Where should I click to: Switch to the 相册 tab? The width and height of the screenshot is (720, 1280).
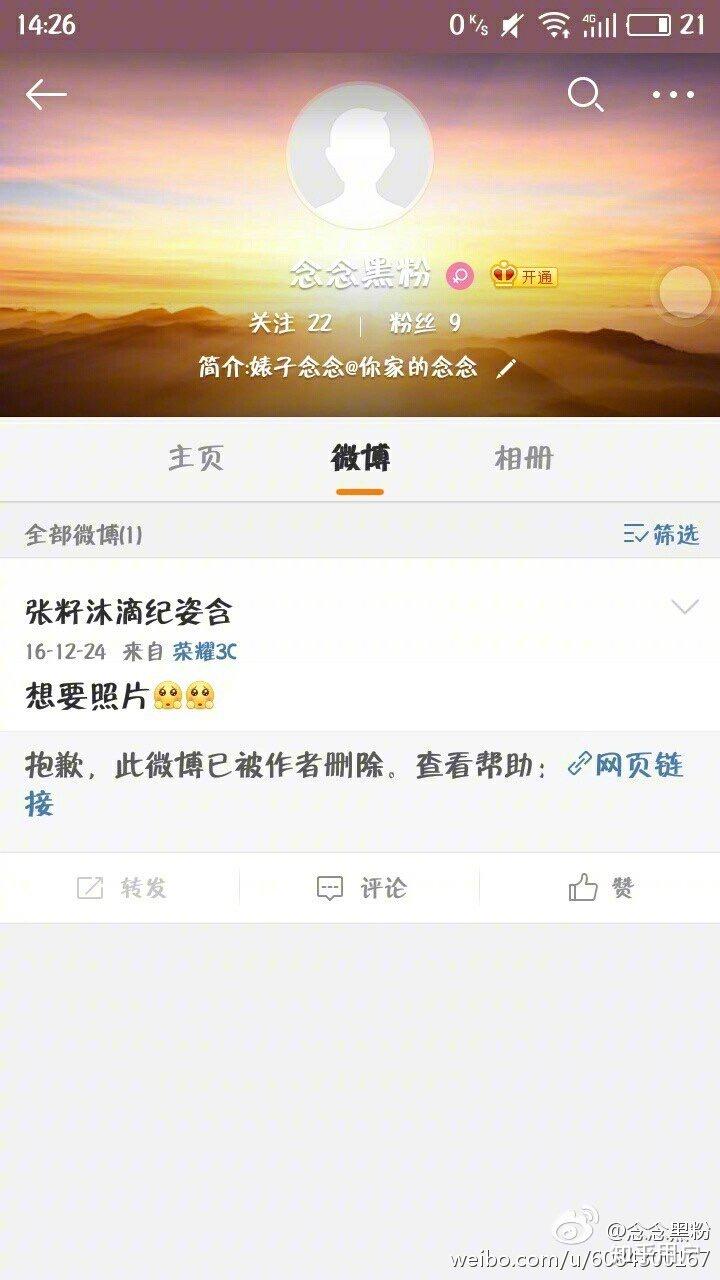(524, 458)
